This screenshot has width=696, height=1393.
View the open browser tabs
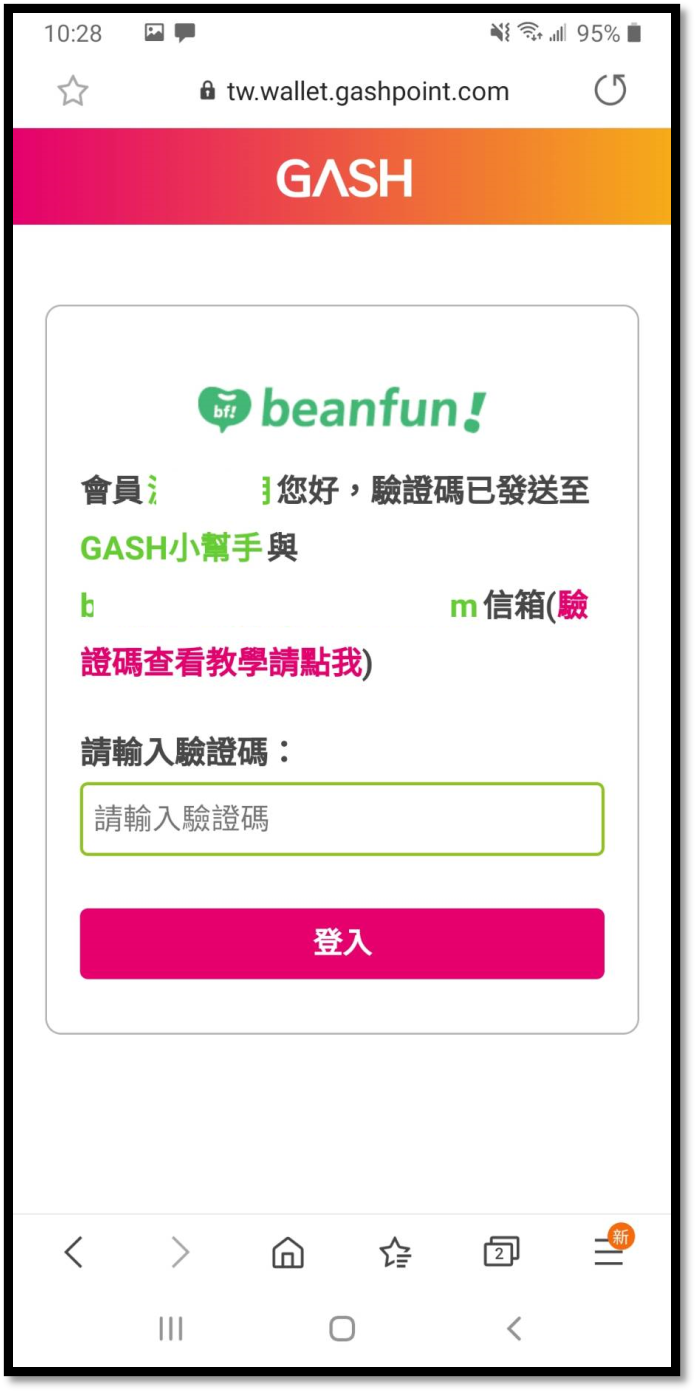pyautogui.click(x=501, y=1252)
